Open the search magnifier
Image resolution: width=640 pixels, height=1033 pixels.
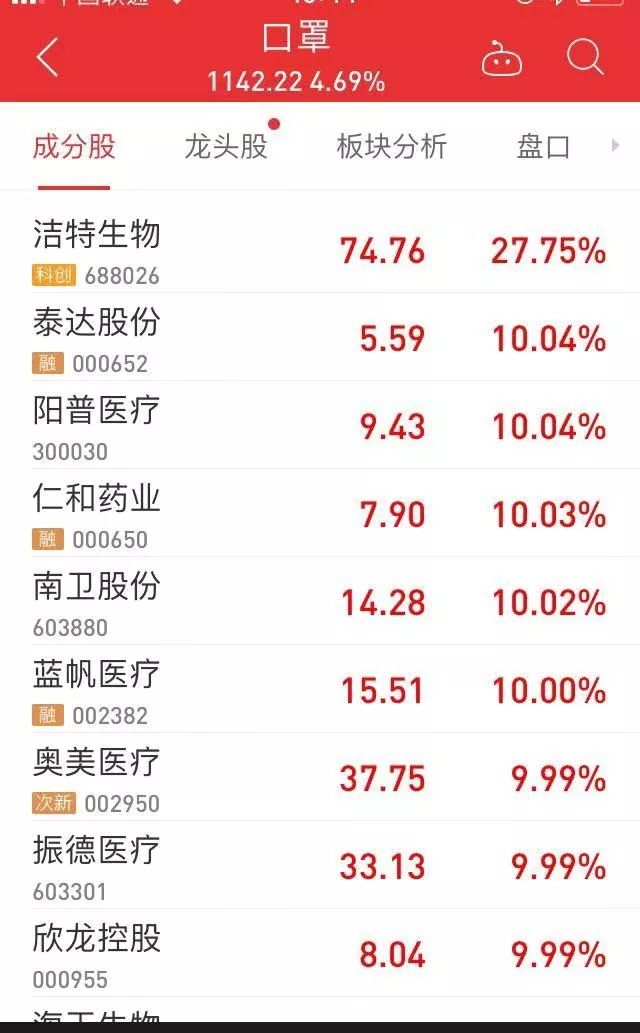pyautogui.click(x=585, y=58)
